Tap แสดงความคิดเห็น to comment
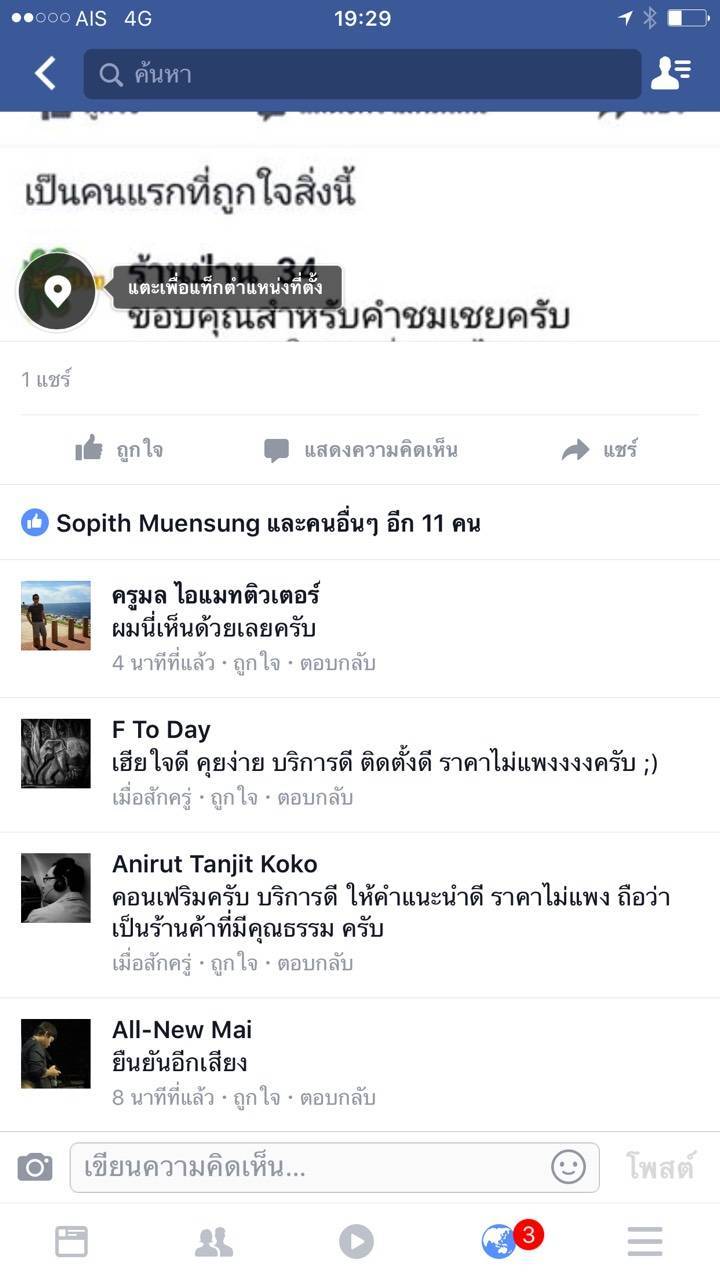720x1280 pixels. click(361, 450)
